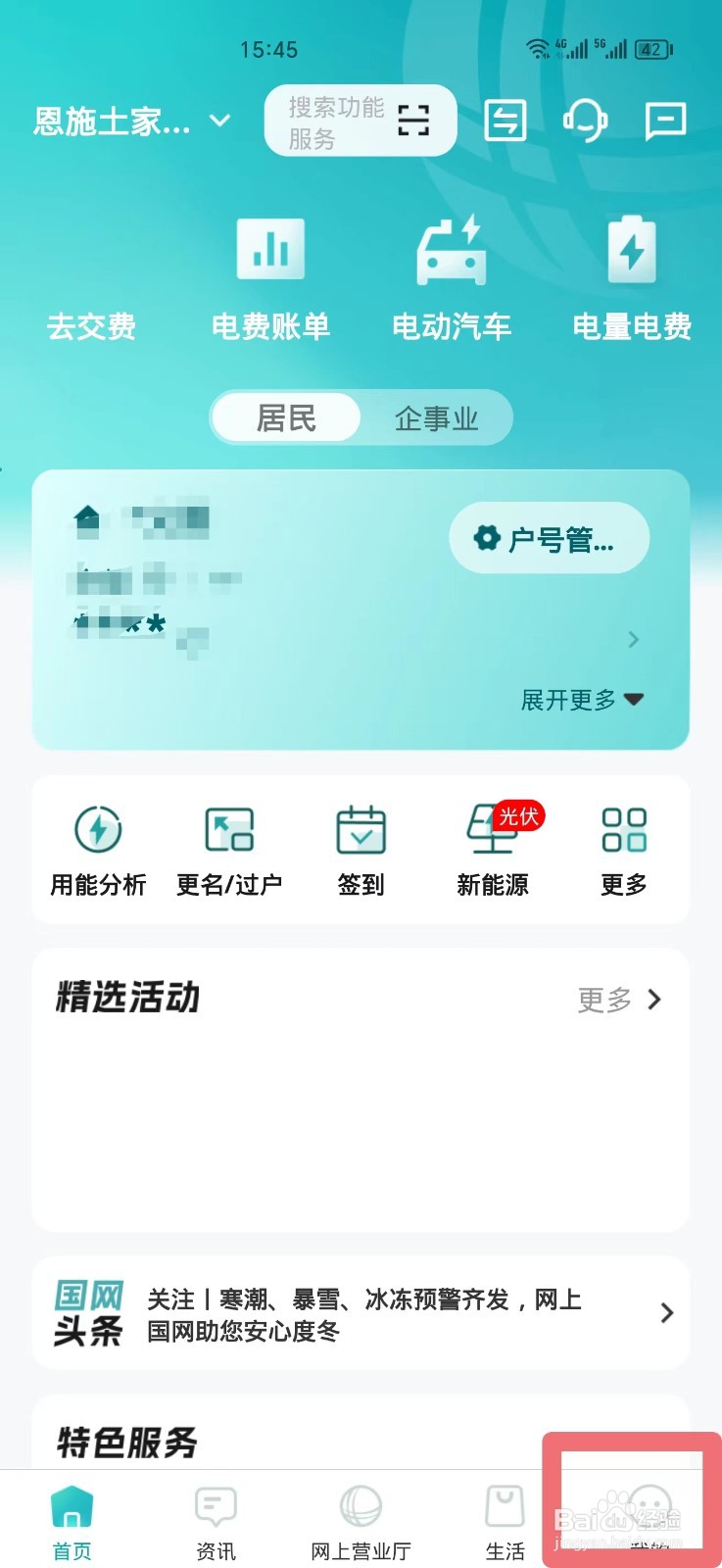
Task: Open 户号管理 account management
Action: pyautogui.click(x=548, y=537)
